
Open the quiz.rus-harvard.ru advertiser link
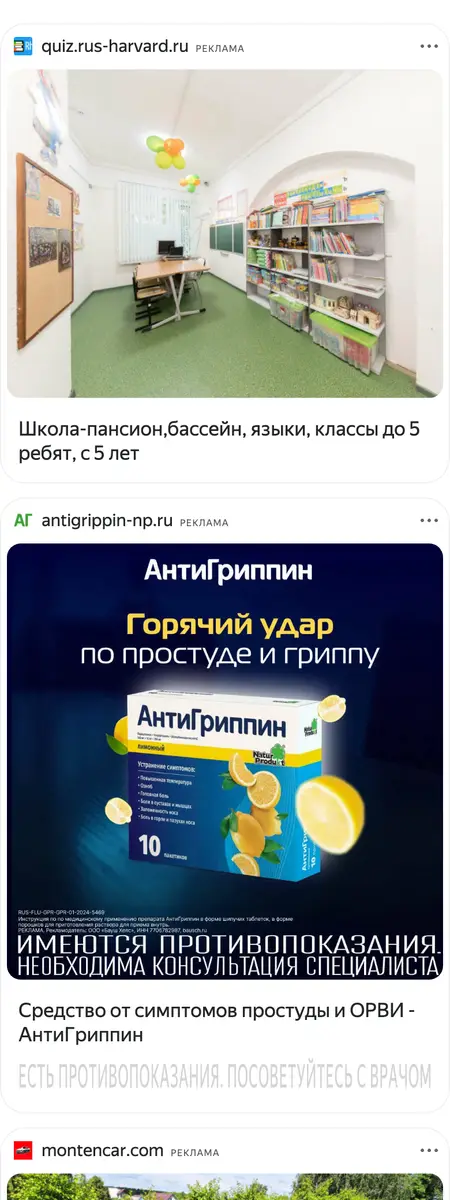(x=115, y=46)
